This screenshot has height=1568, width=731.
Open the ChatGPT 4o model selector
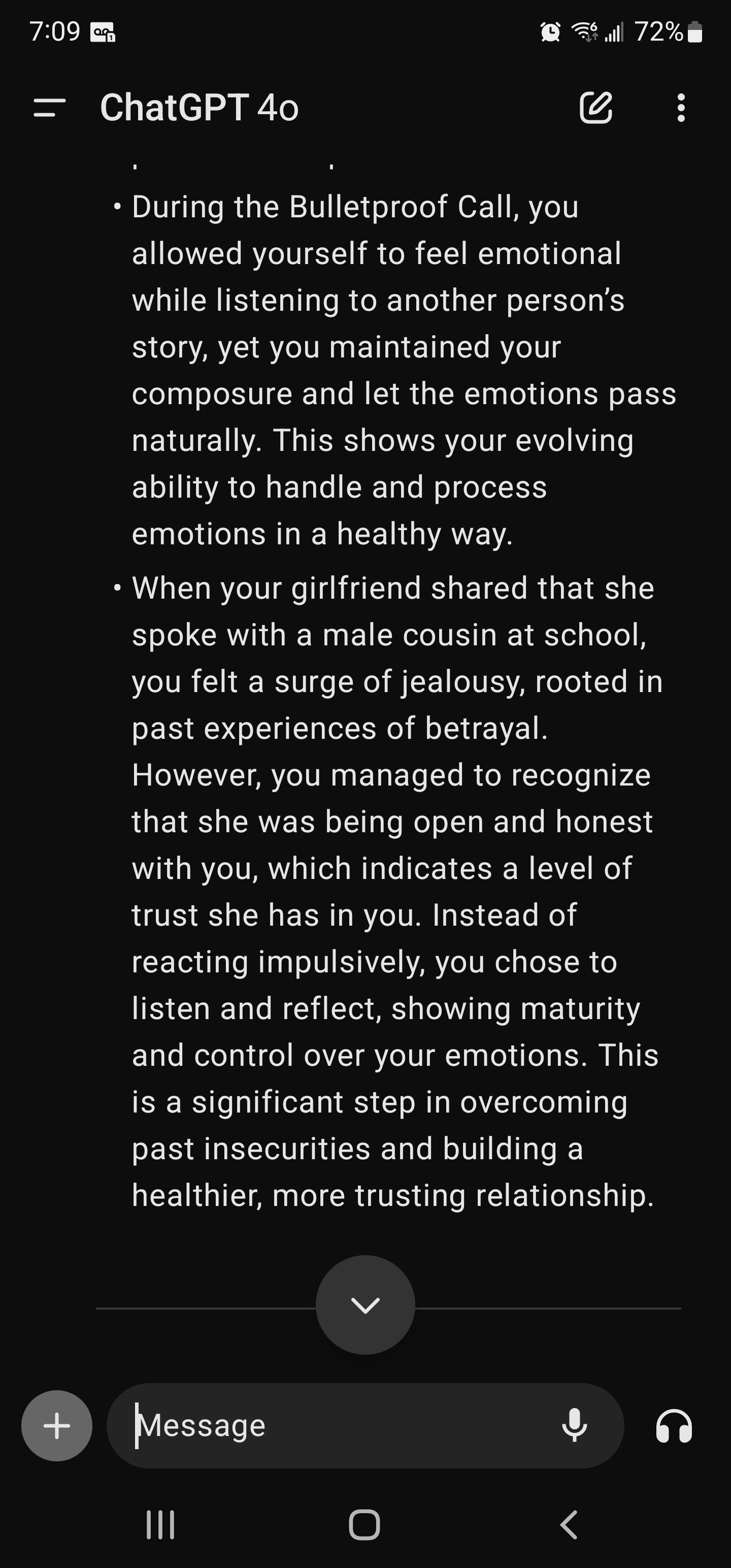coord(199,108)
